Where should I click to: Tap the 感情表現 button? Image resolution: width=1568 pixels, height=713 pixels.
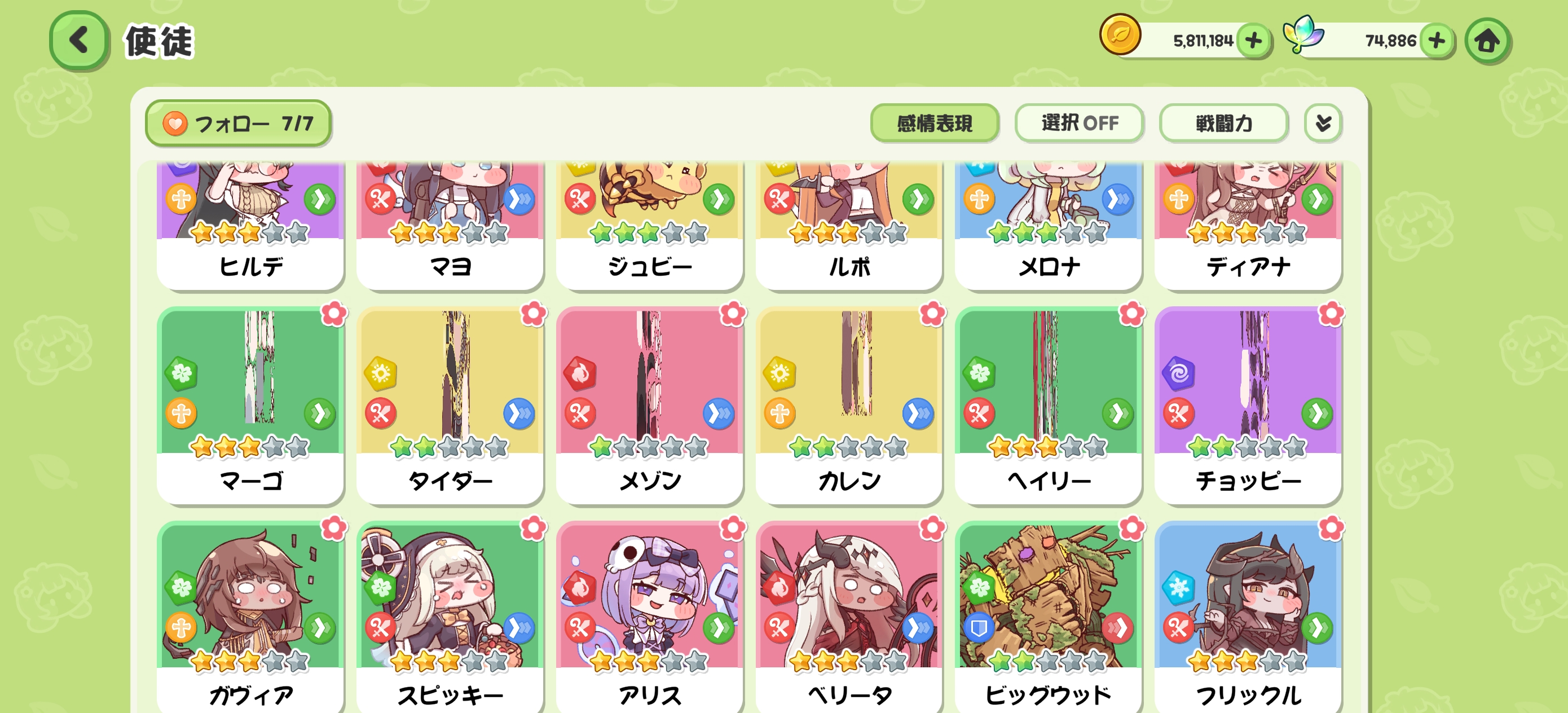[x=933, y=124]
